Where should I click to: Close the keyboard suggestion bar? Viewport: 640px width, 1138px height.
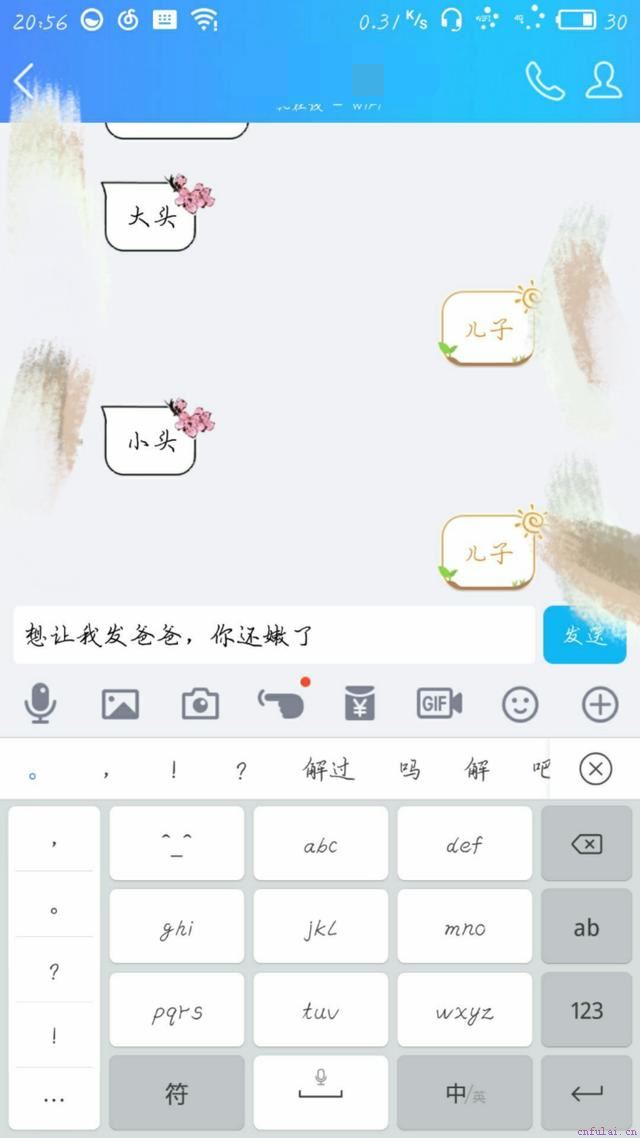click(x=596, y=769)
